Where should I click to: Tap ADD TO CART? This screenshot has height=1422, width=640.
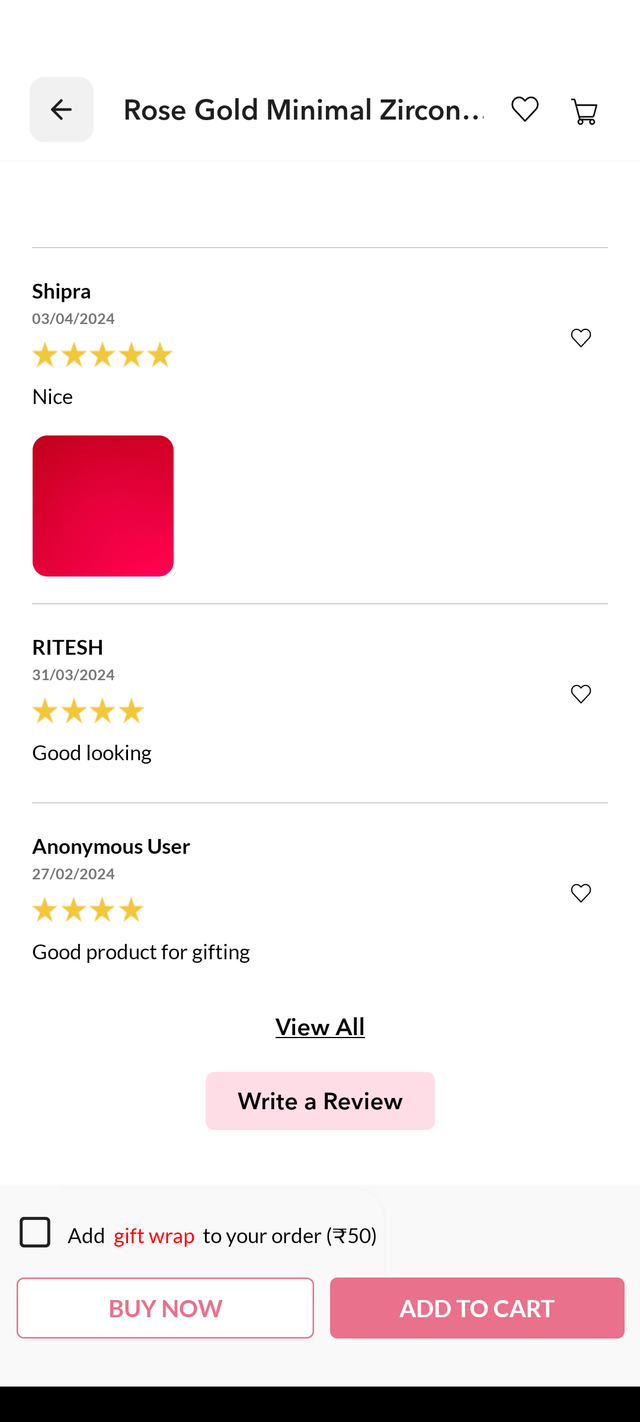coord(477,1308)
